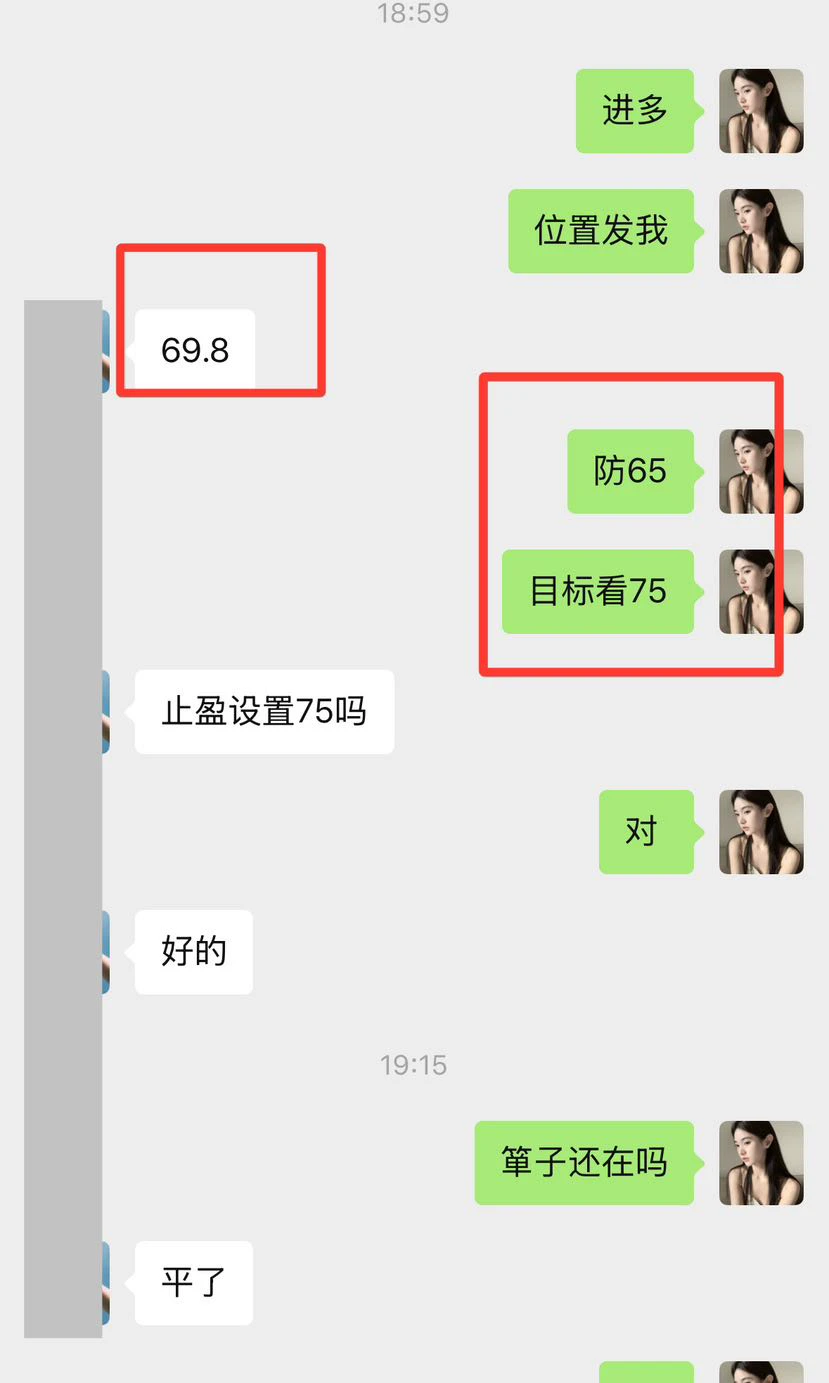Open the profile avatar beside 防65
The image size is (829, 1383).
pyautogui.click(x=761, y=472)
